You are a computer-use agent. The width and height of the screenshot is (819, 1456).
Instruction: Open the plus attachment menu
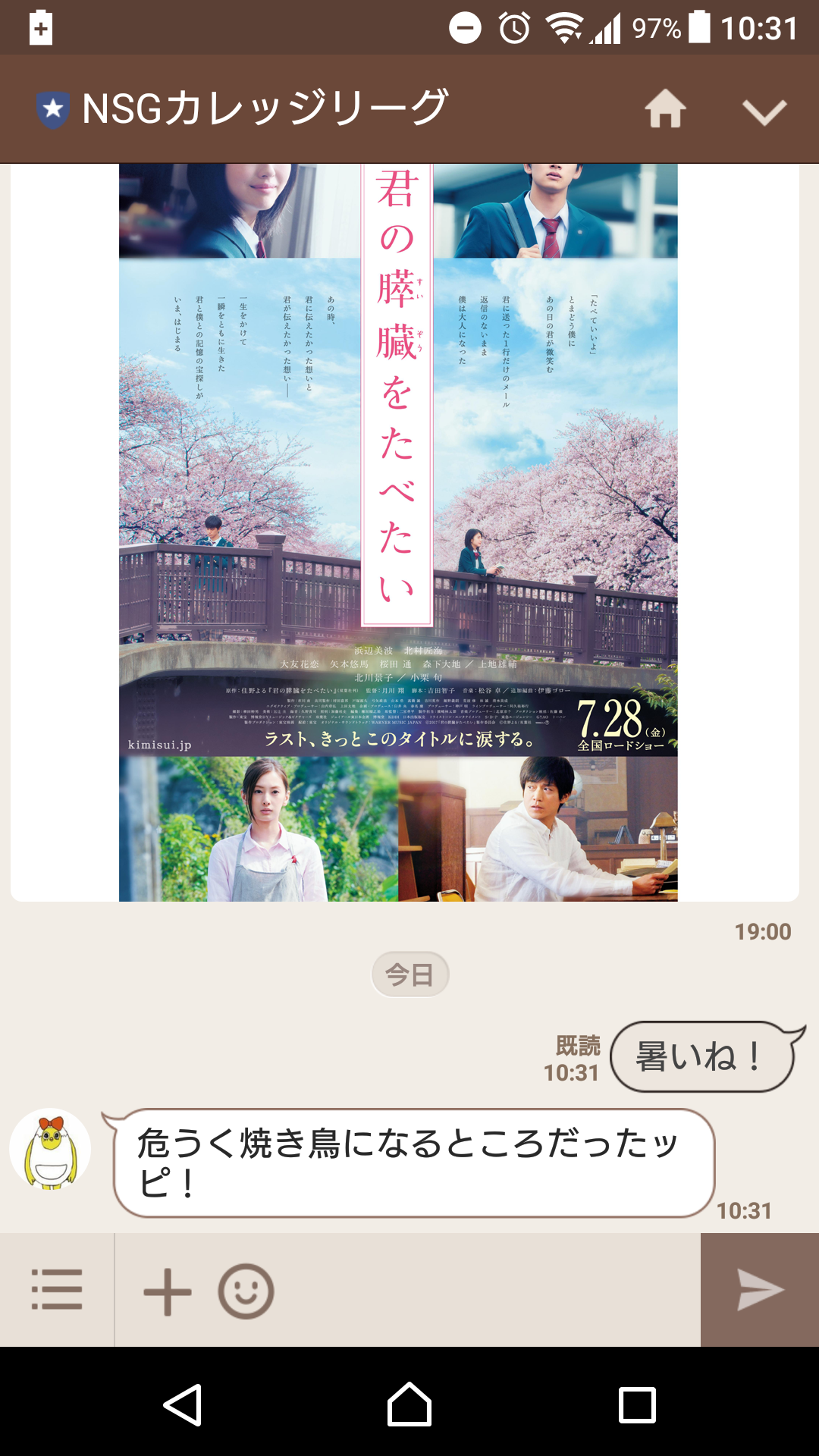[x=168, y=1291]
